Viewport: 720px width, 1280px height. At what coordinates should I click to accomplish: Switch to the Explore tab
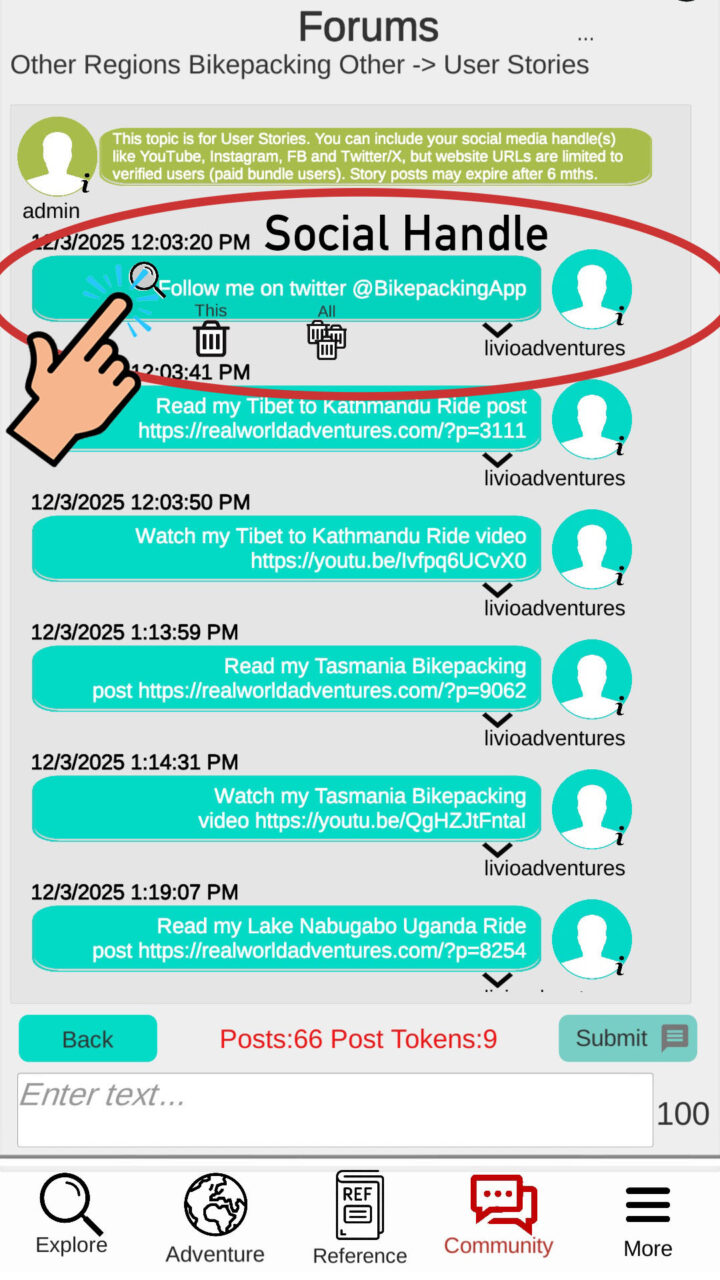point(71,1213)
